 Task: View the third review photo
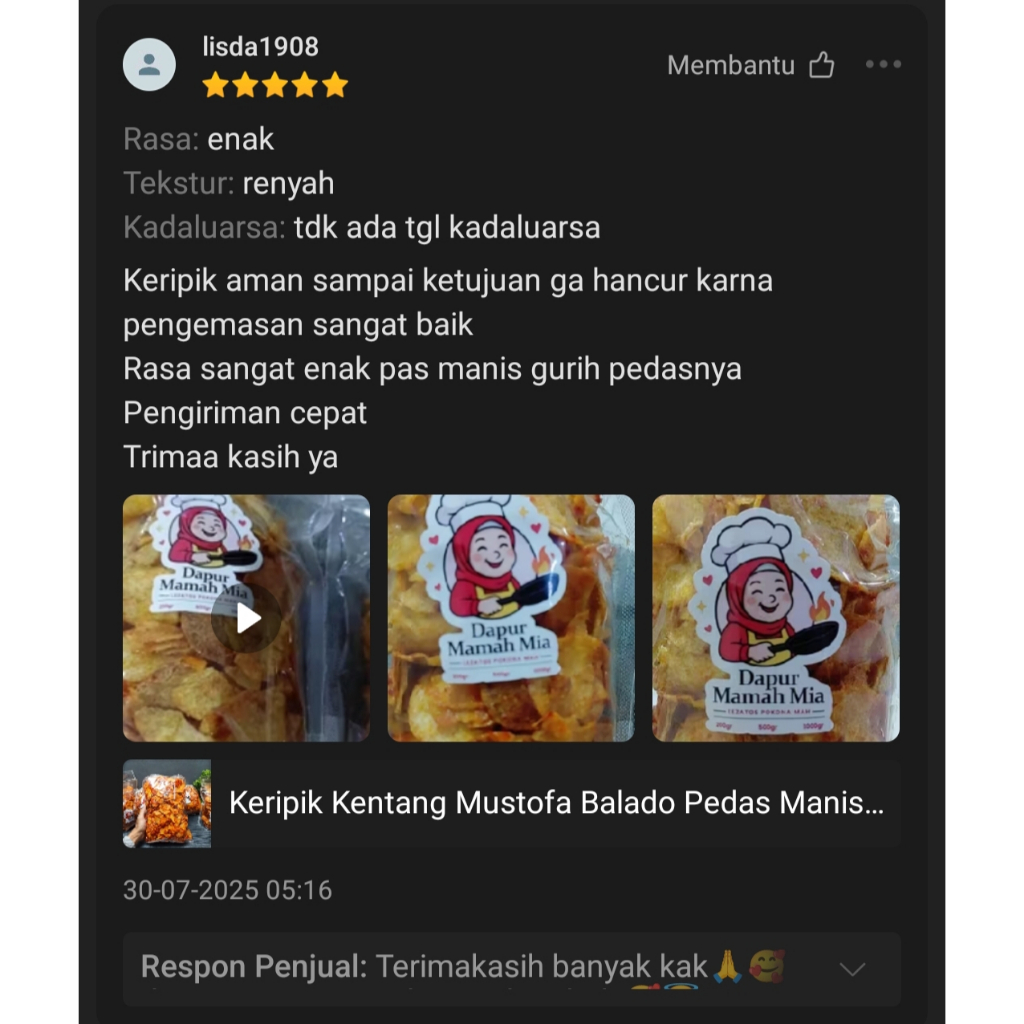(776, 618)
